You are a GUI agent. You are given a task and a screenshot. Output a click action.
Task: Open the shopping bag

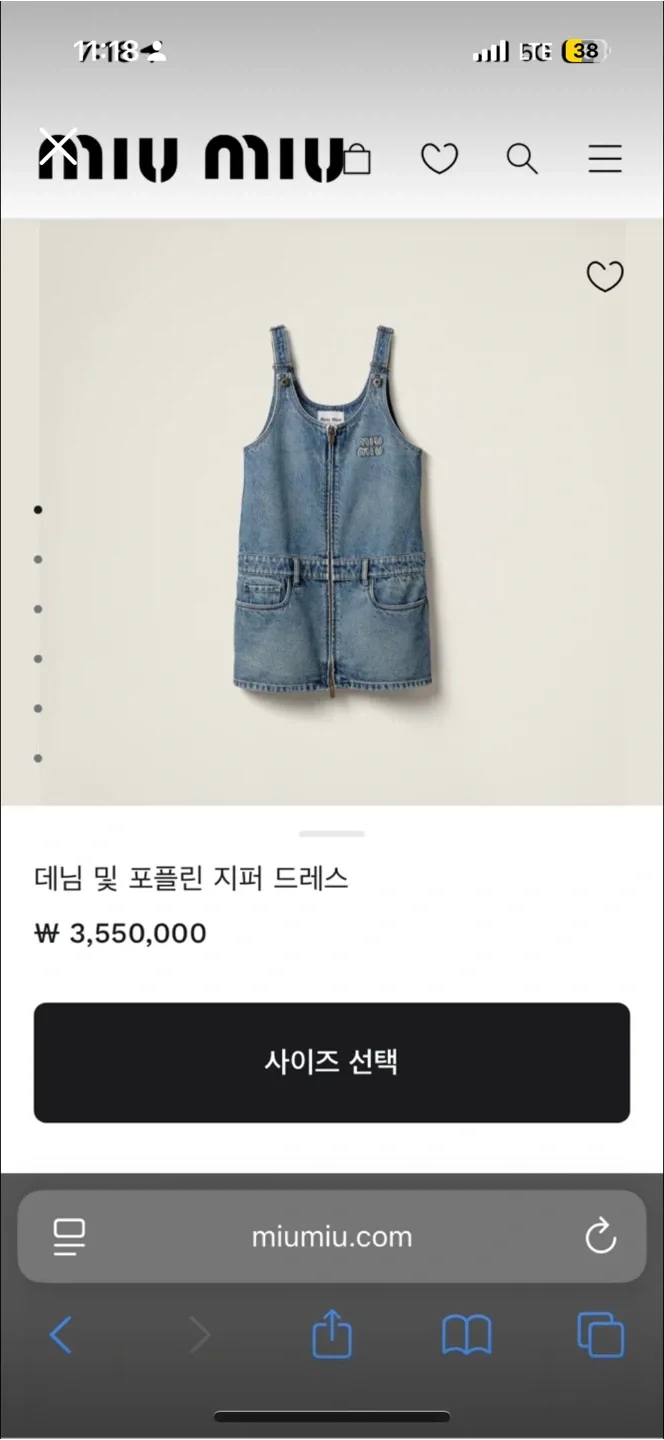point(357,159)
